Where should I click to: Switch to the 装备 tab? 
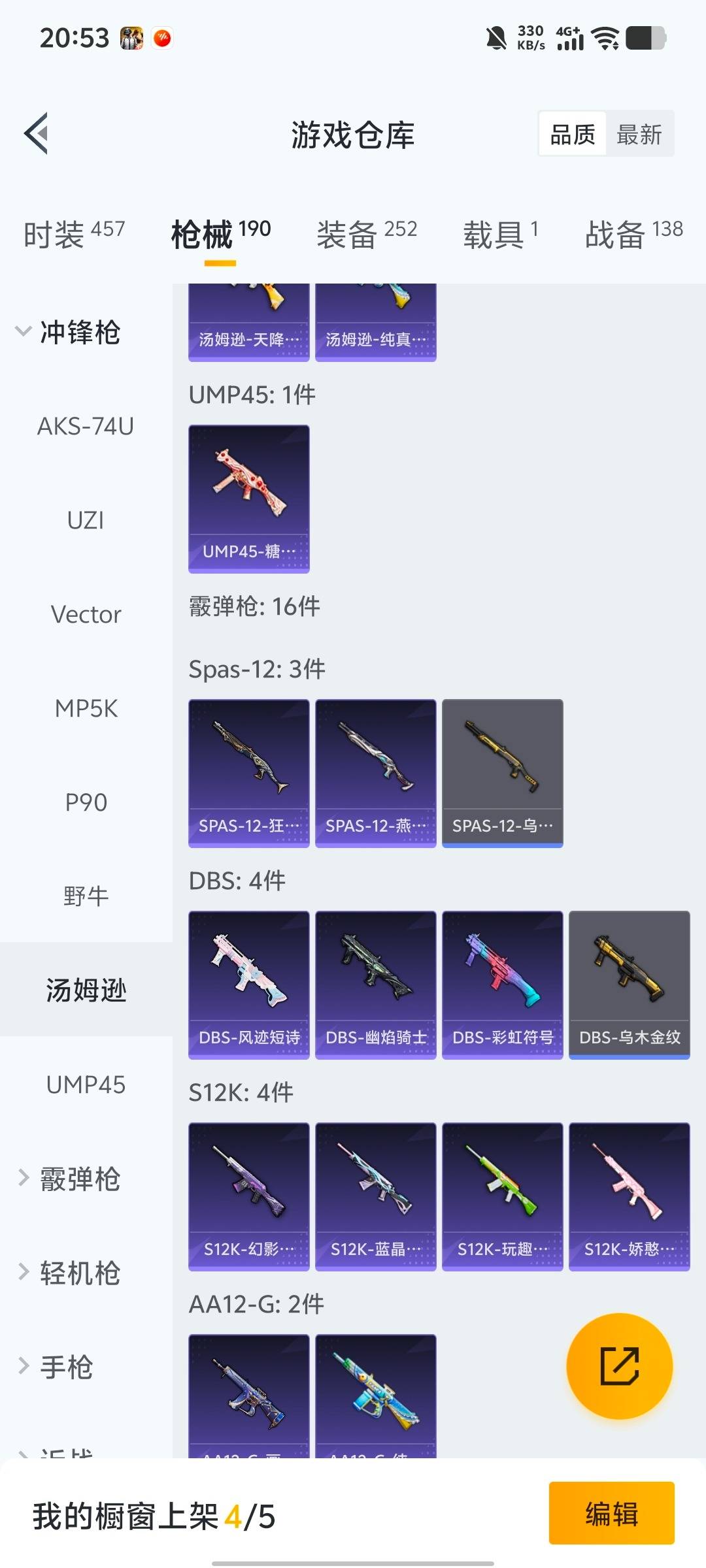(x=366, y=234)
